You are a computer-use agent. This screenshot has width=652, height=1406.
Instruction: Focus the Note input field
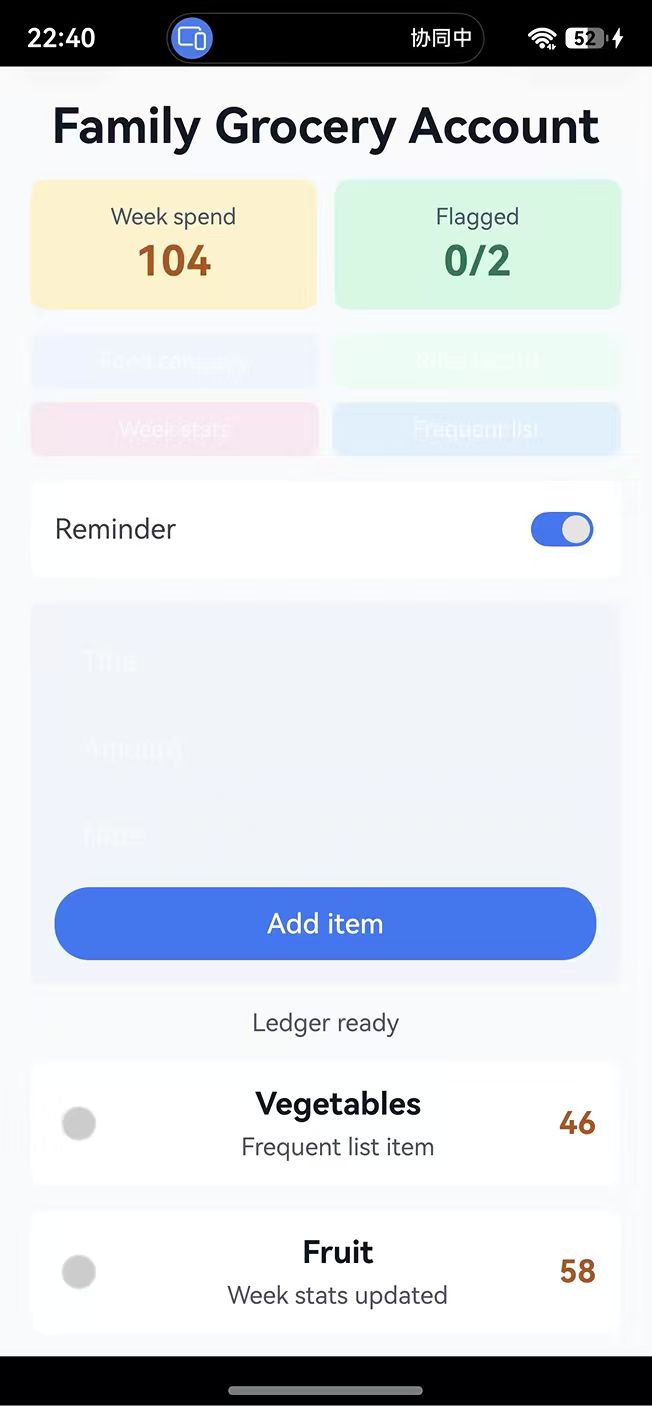[x=325, y=835]
